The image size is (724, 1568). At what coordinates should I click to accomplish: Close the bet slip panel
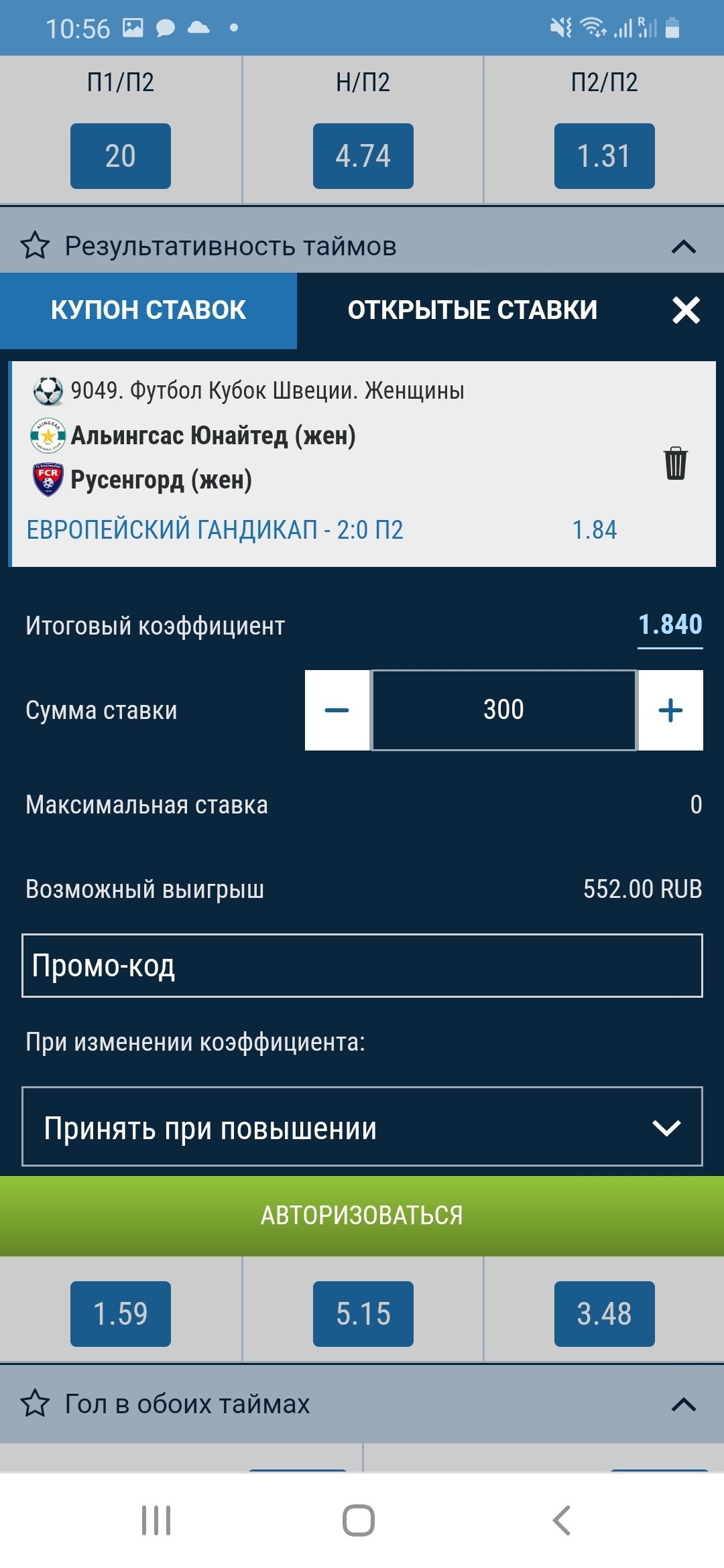tap(686, 310)
